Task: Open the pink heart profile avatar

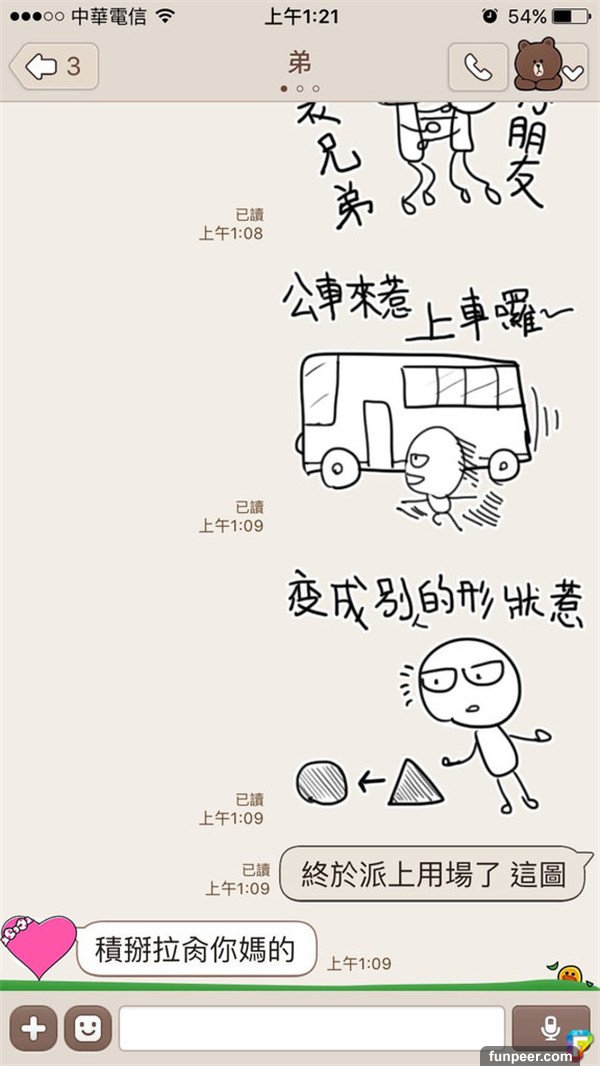Action: pyautogui.click(x=38, y=946)
